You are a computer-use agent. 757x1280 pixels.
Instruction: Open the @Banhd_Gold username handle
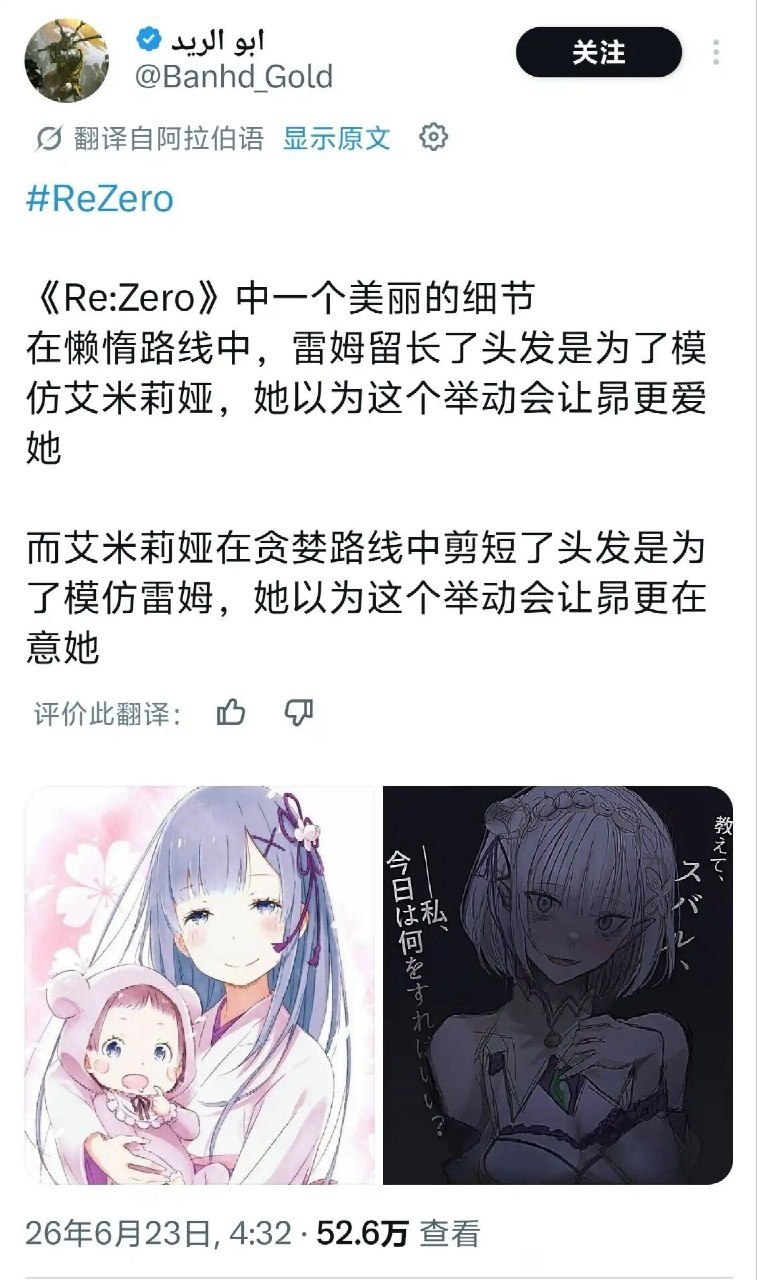point(233,77)
